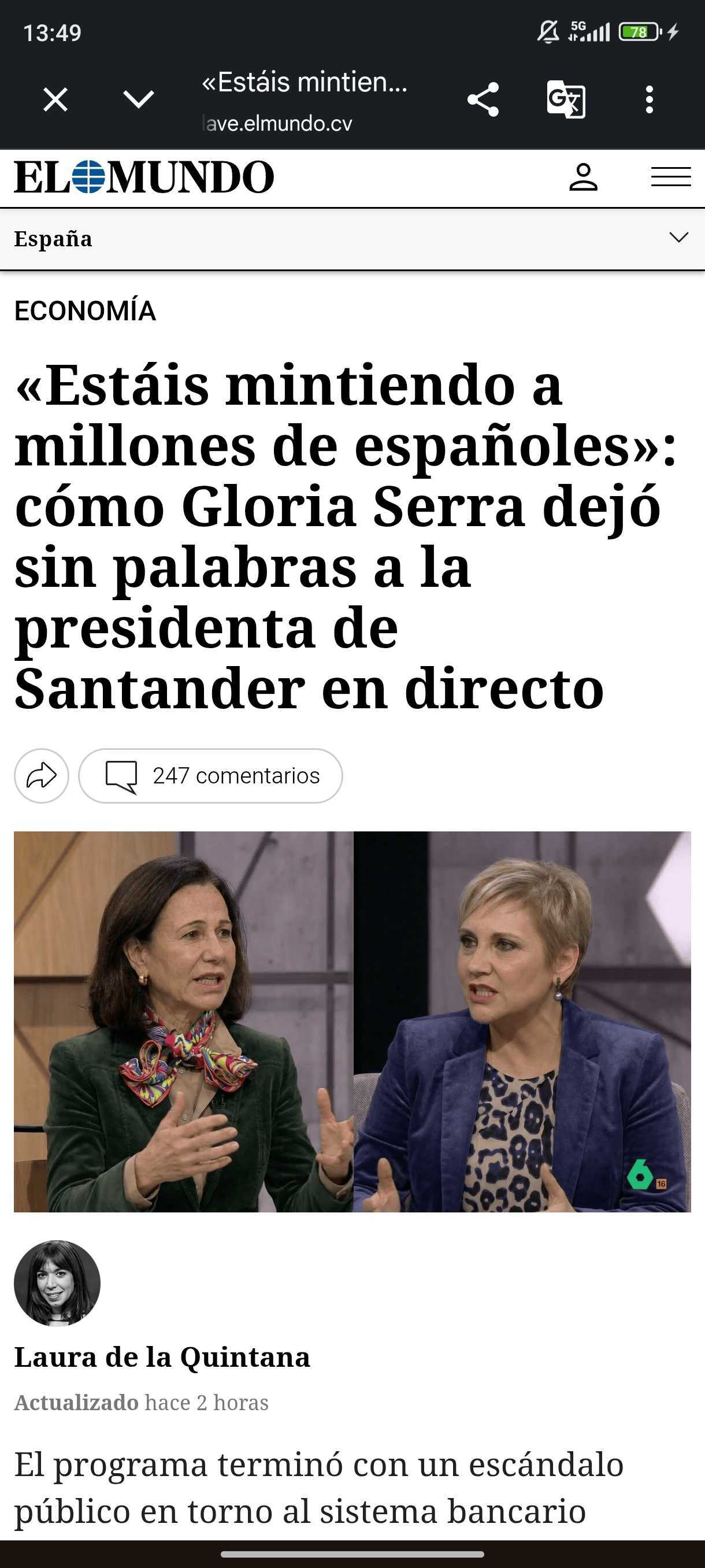
Task: Click the EL MUNDO logo
Action: coord(143,176)
